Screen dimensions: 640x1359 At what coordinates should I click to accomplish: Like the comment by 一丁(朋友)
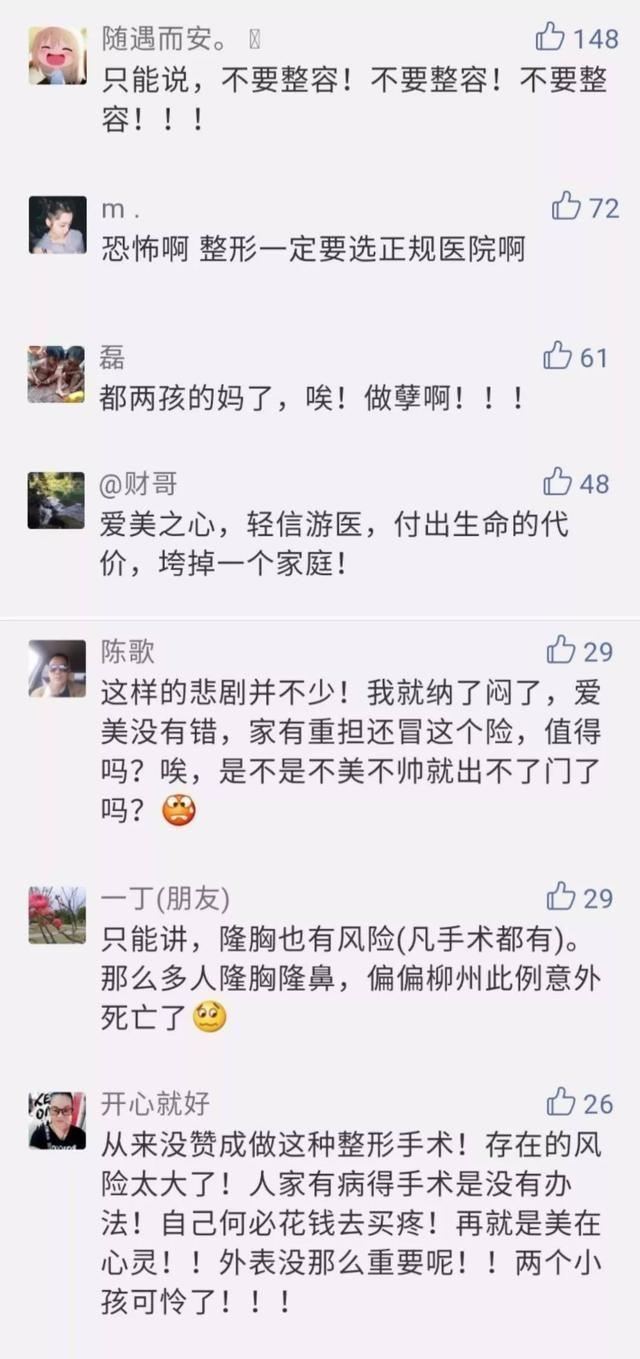(561, 896)
